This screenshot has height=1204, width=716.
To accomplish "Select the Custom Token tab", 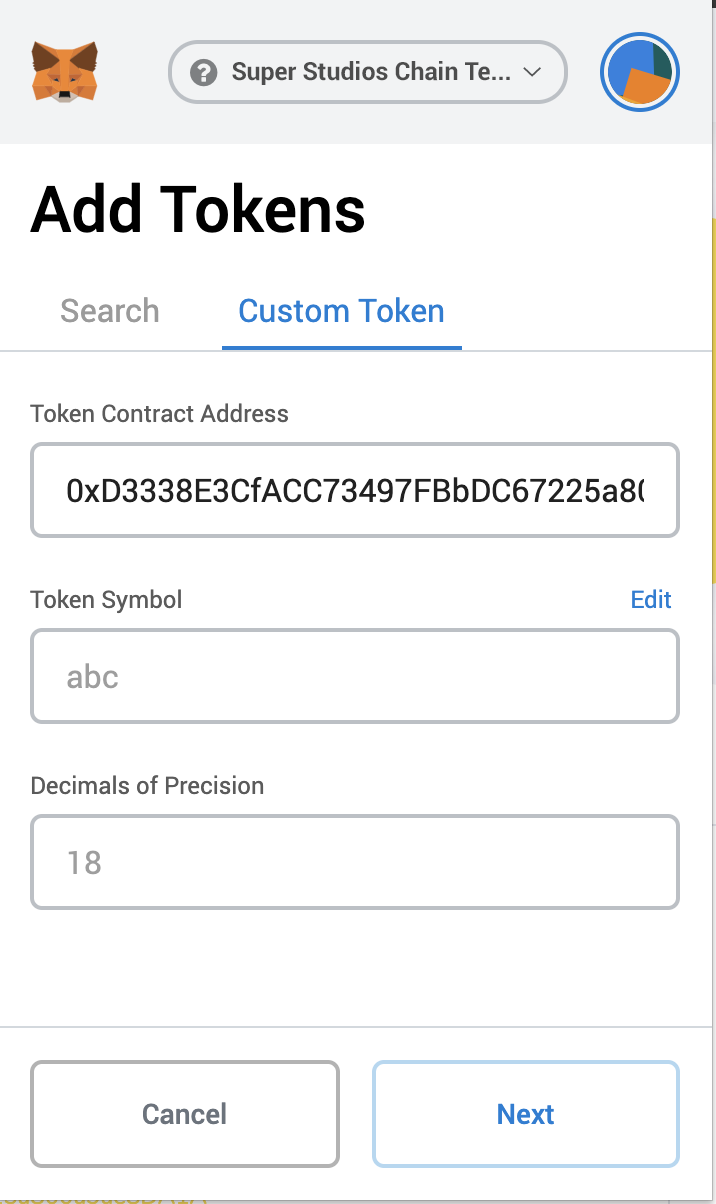I will pyautogui.click(x=341, y=311).
